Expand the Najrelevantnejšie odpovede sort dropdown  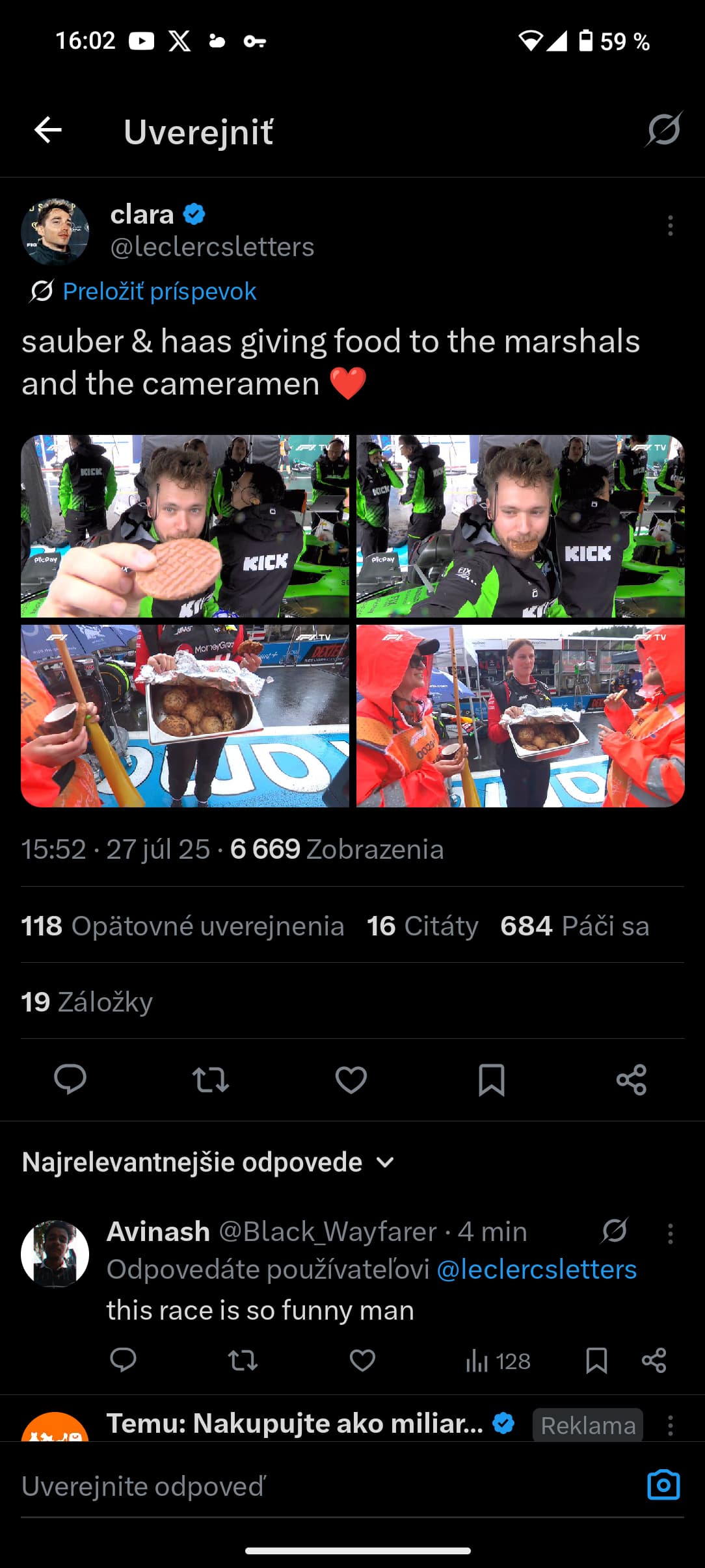(x=208, y=1162)
